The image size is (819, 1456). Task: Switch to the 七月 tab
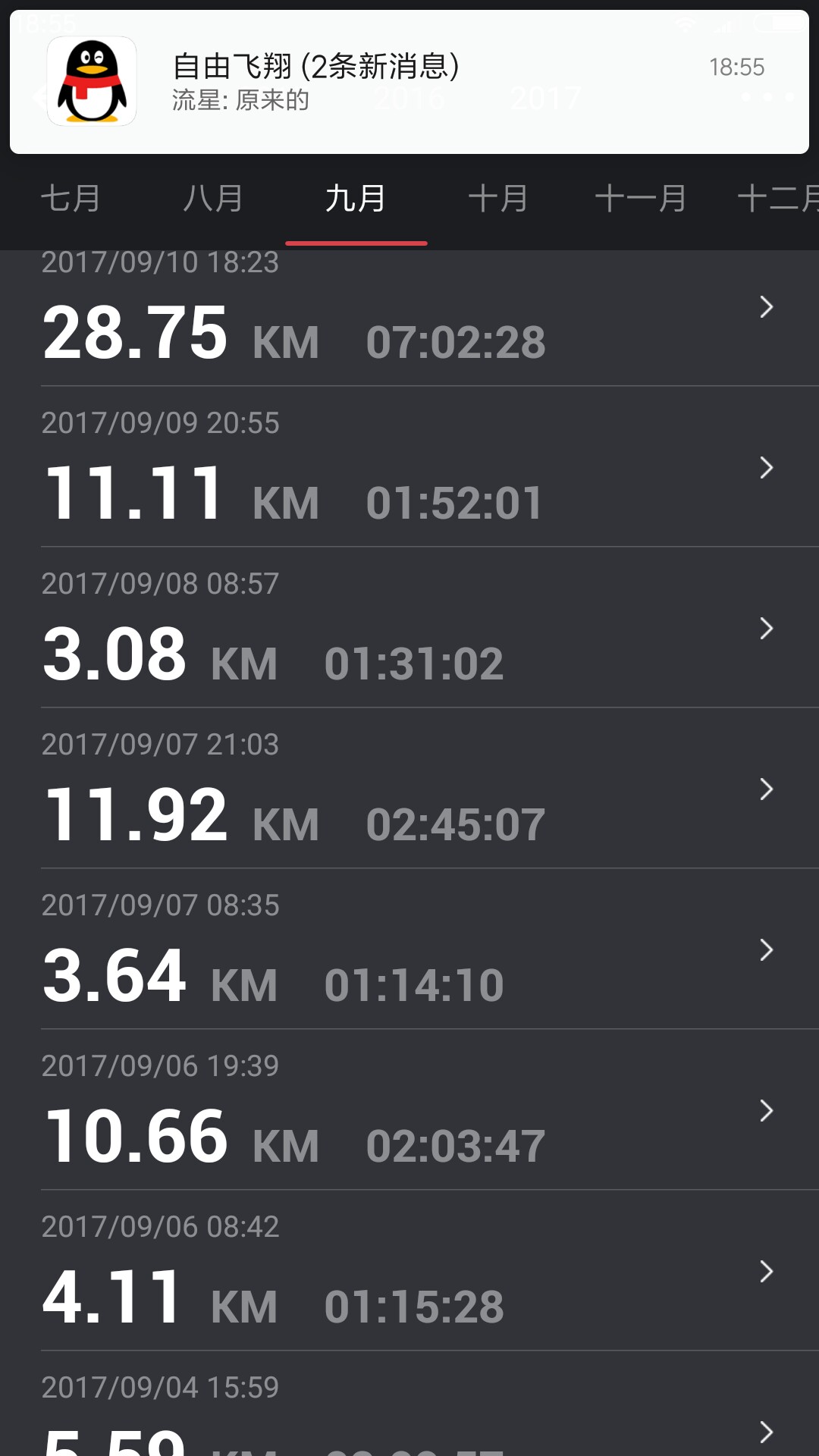click(71, 199)
